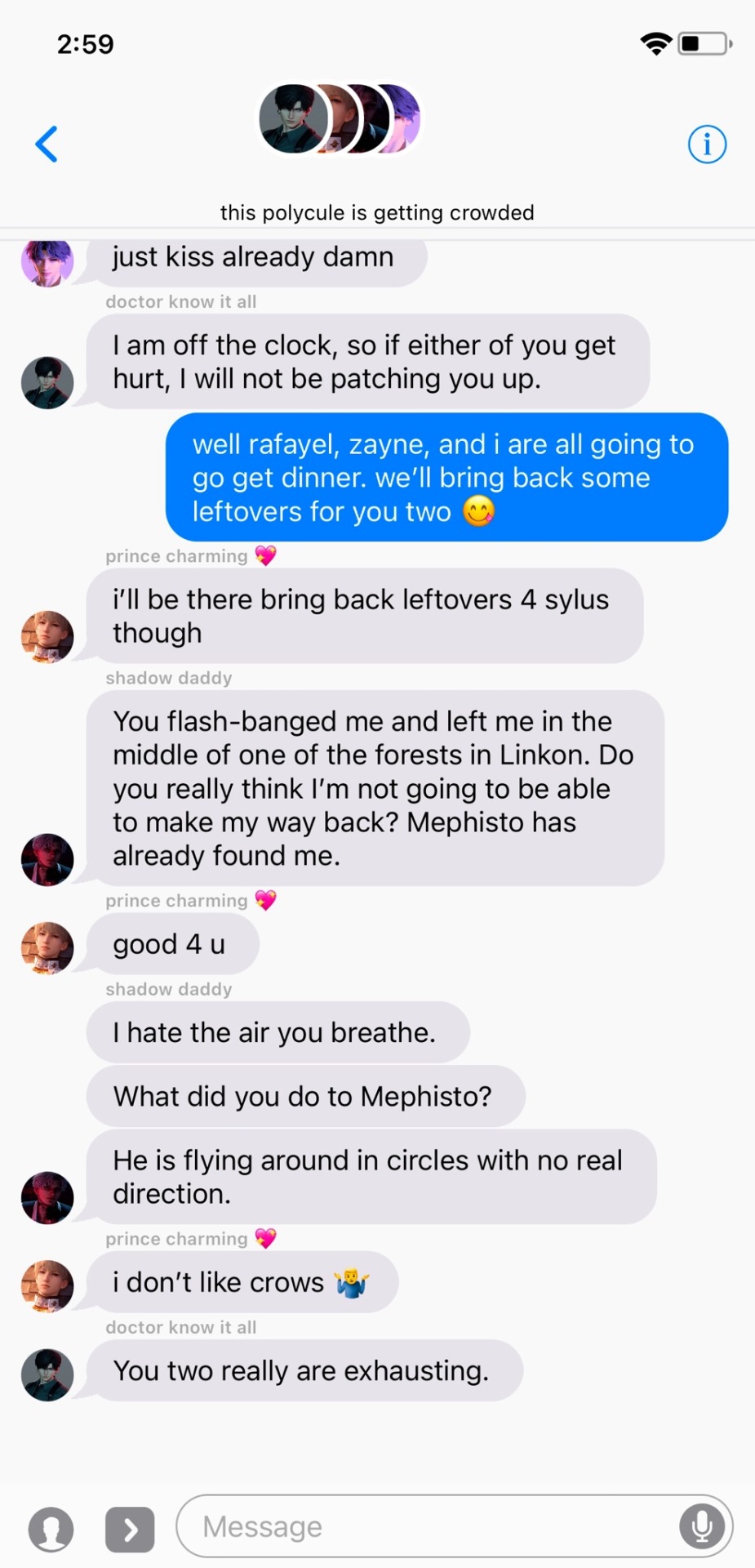Go back to the conversations list
The height and width of the screenshot is (1568, 755).
pyautogui.click(x=47, y=145)
